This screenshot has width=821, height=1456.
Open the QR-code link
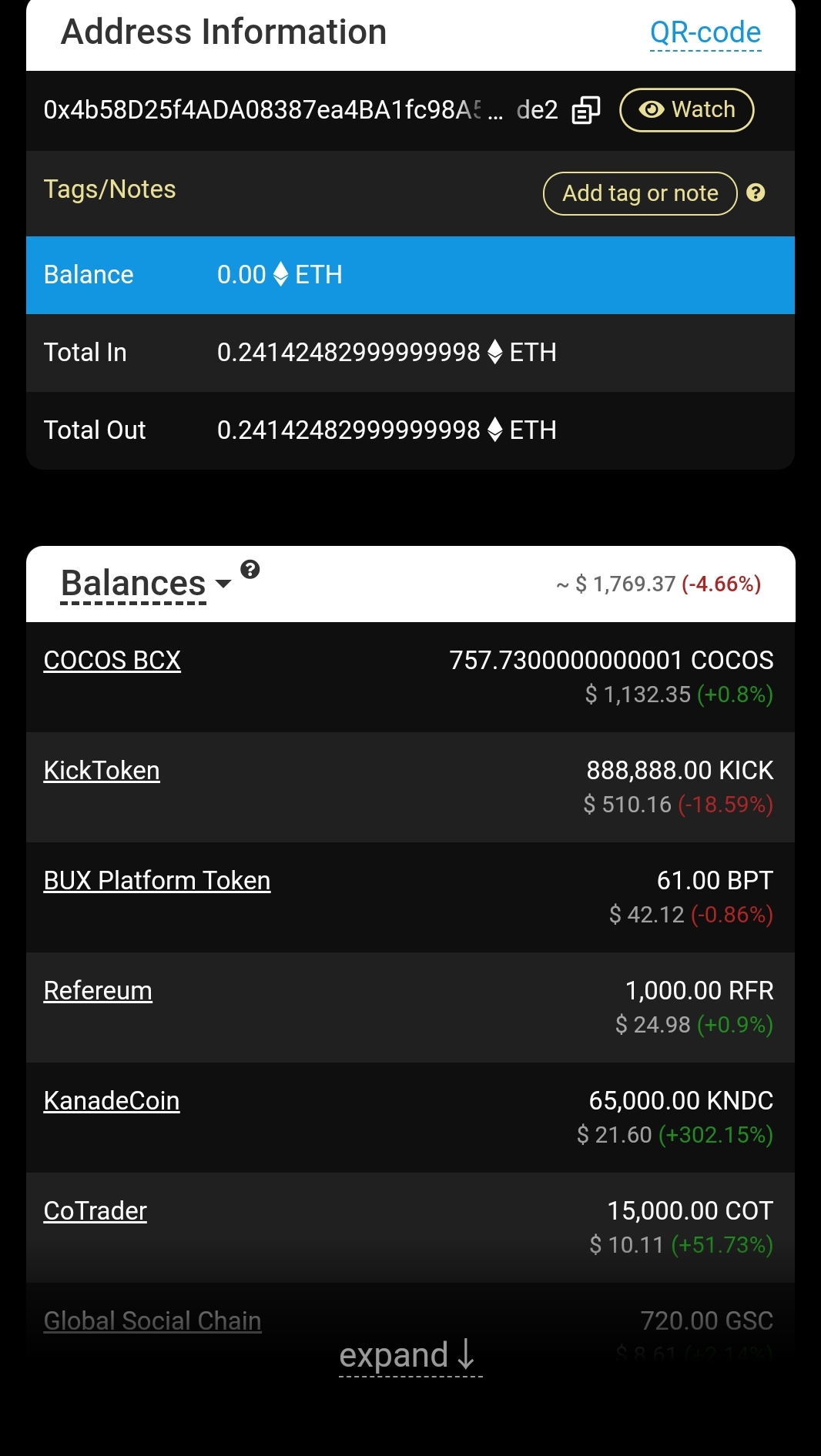(x=705, y=33)
